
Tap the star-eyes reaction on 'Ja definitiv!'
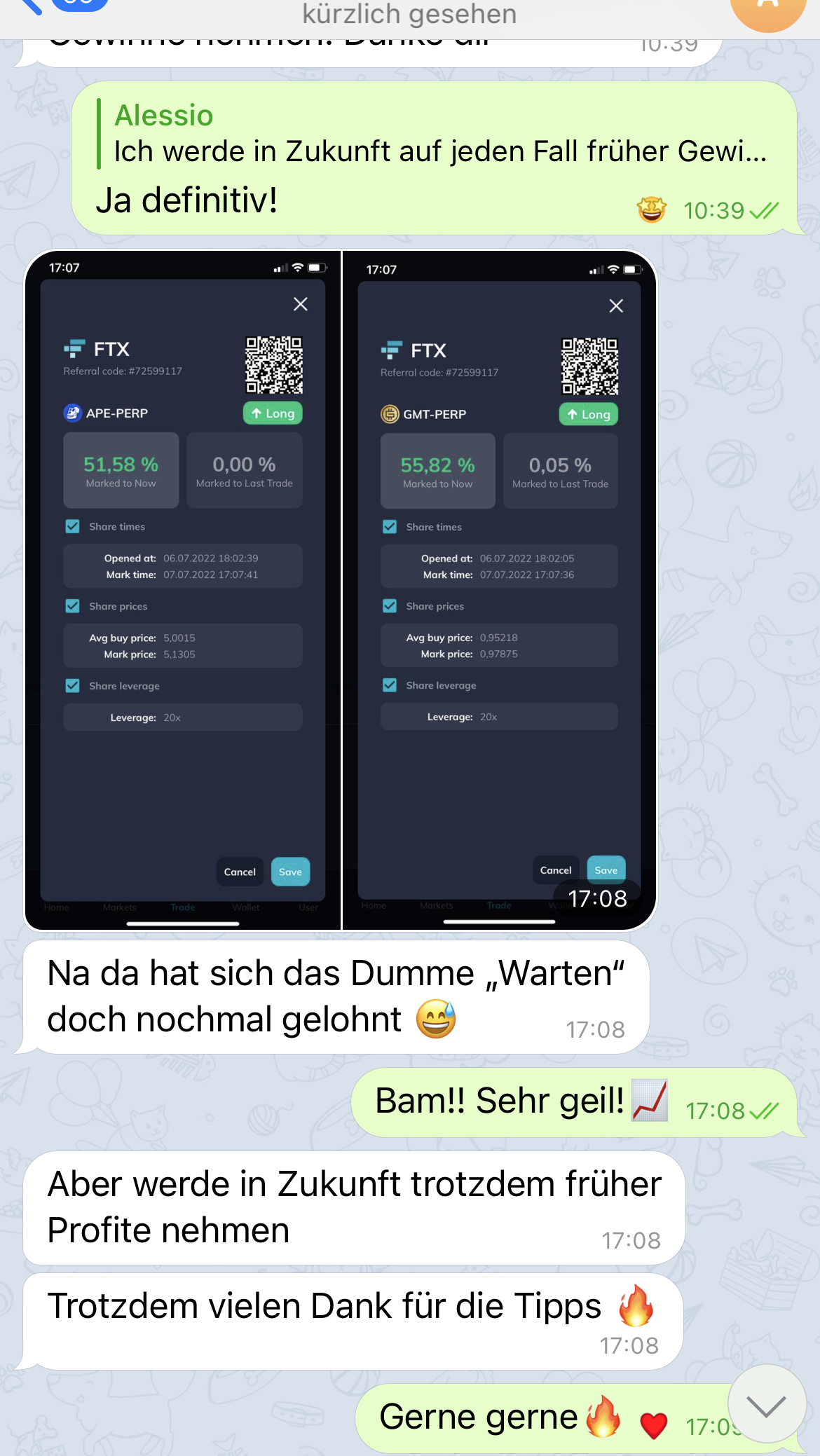[x=651, y=210]
